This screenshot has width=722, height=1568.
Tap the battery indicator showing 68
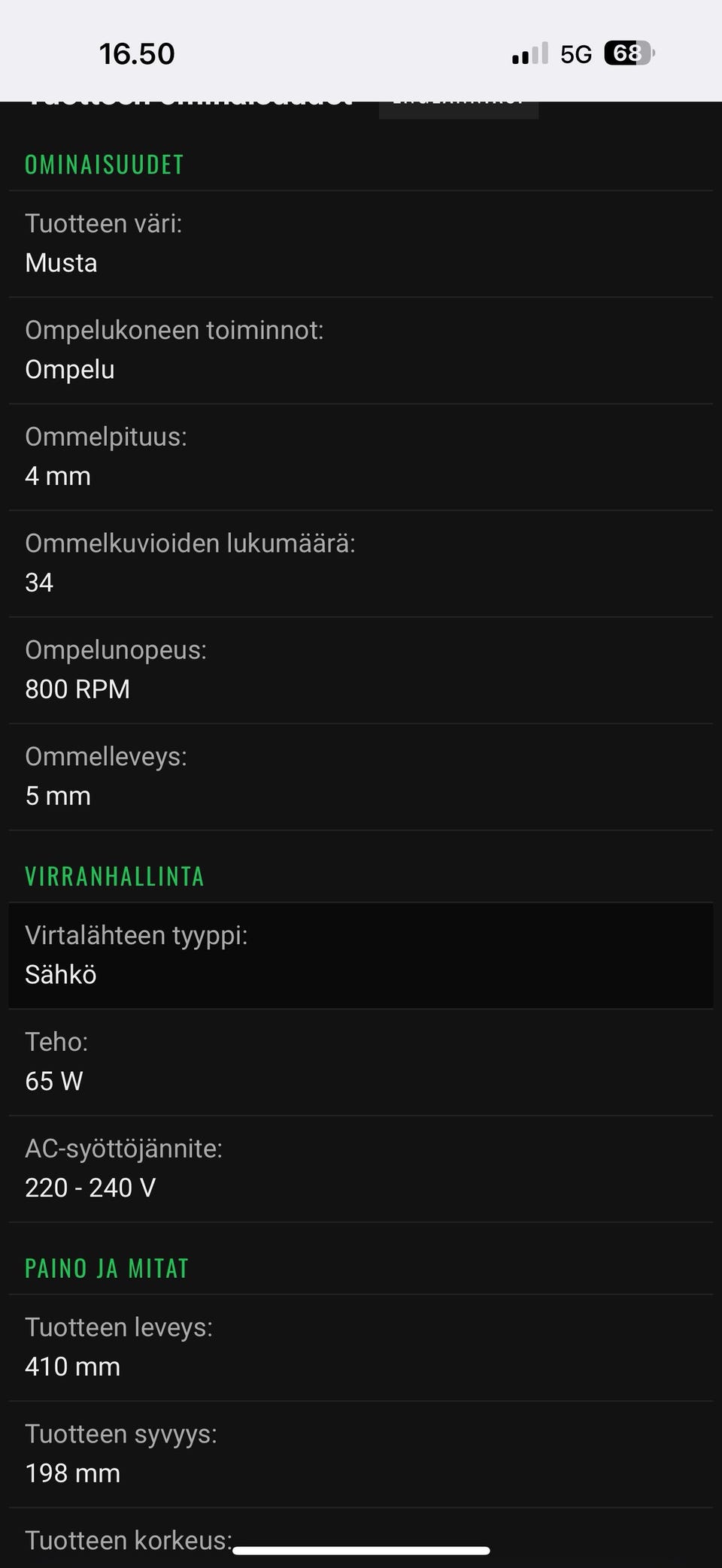[x=627, y=53]
